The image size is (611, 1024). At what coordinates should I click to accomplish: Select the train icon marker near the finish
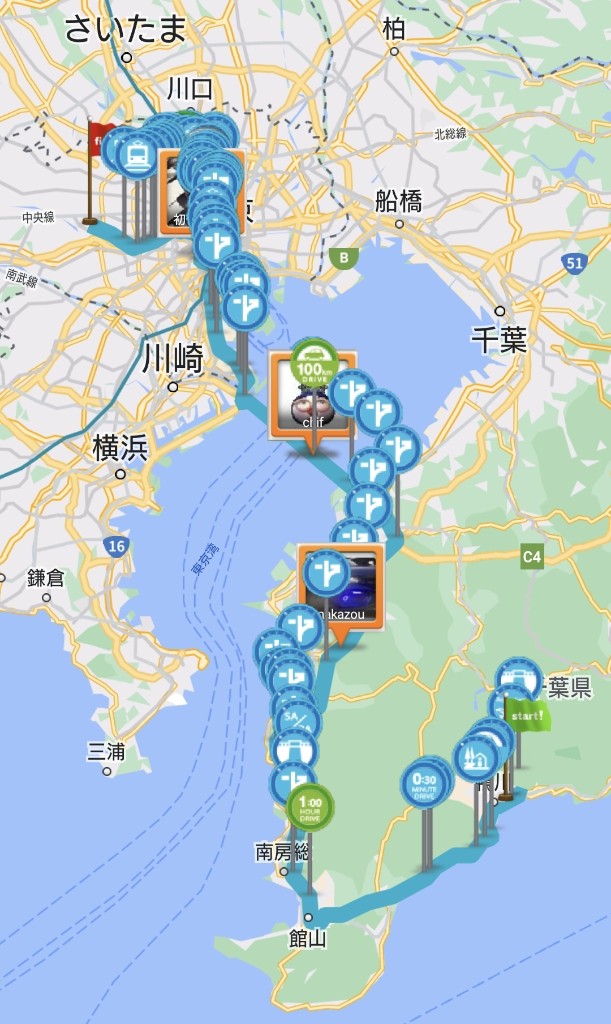pos(136,156)
